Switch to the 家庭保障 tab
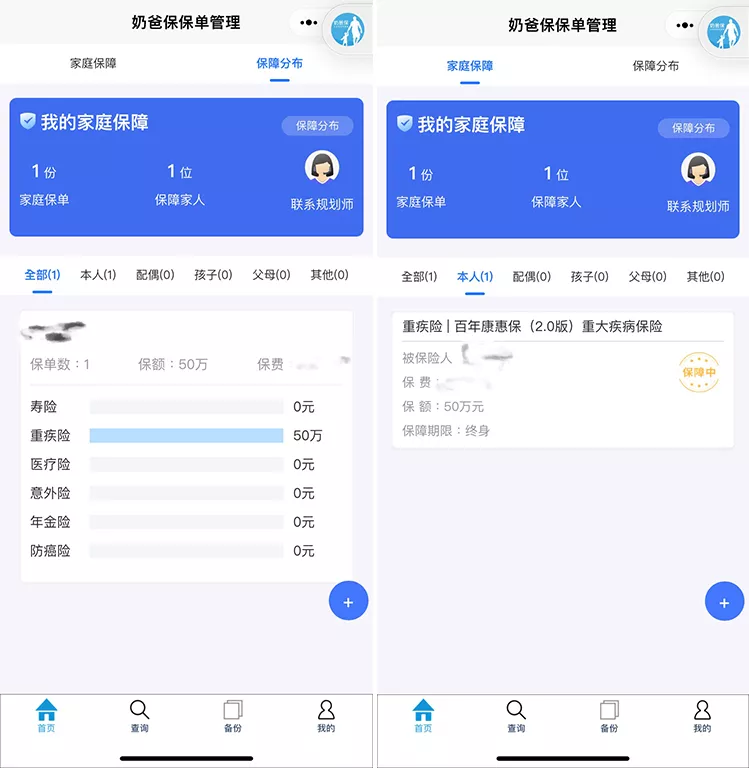 click(x=93, y=62)
